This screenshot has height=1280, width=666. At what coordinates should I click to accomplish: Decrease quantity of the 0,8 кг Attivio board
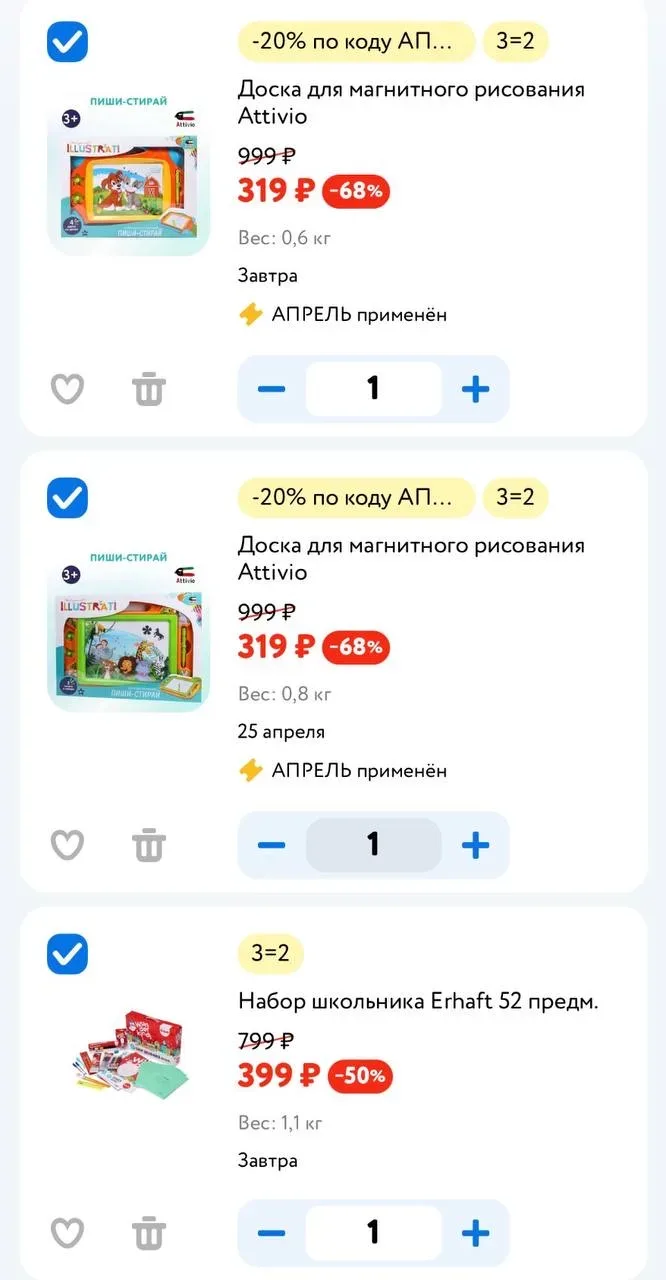[271, 845]
